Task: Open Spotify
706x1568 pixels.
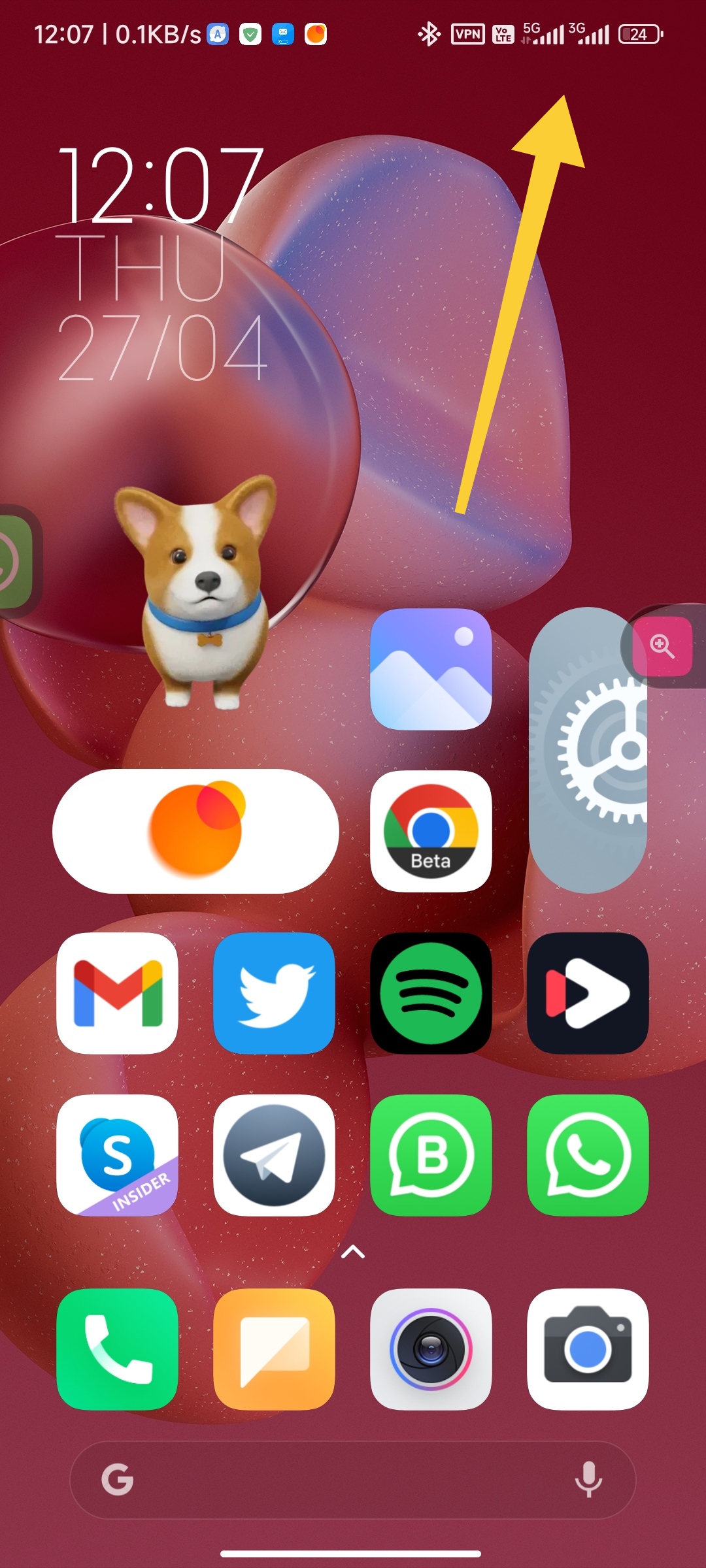Action: 431,993
